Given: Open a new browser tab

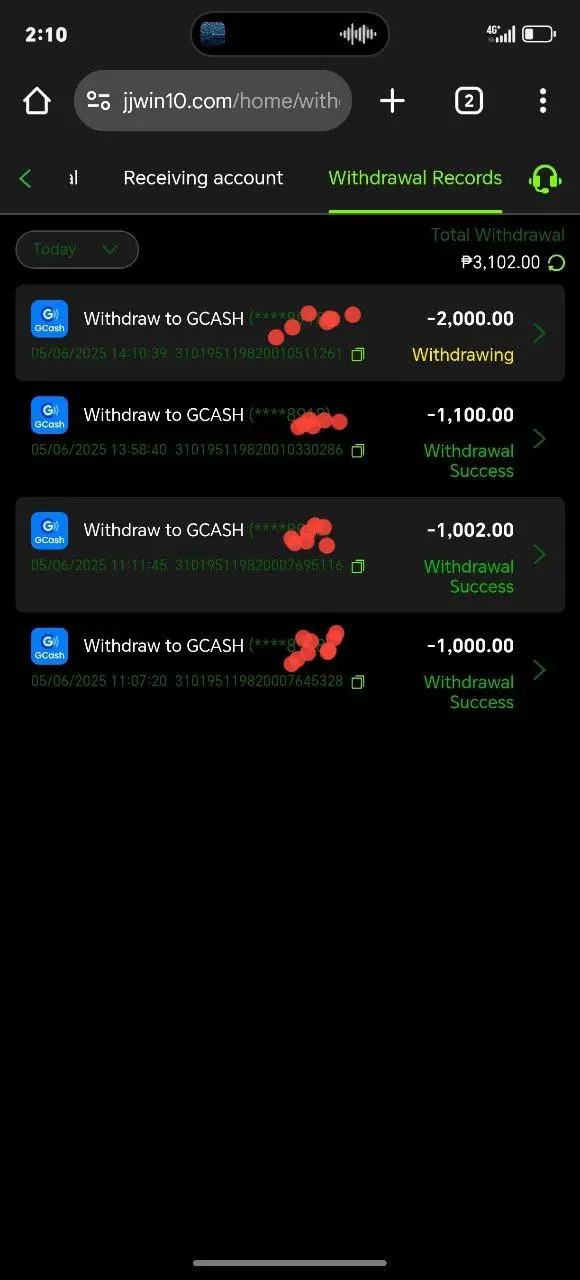Looking at the screenshot, I should pyautogui.click(x=392, y=101).
